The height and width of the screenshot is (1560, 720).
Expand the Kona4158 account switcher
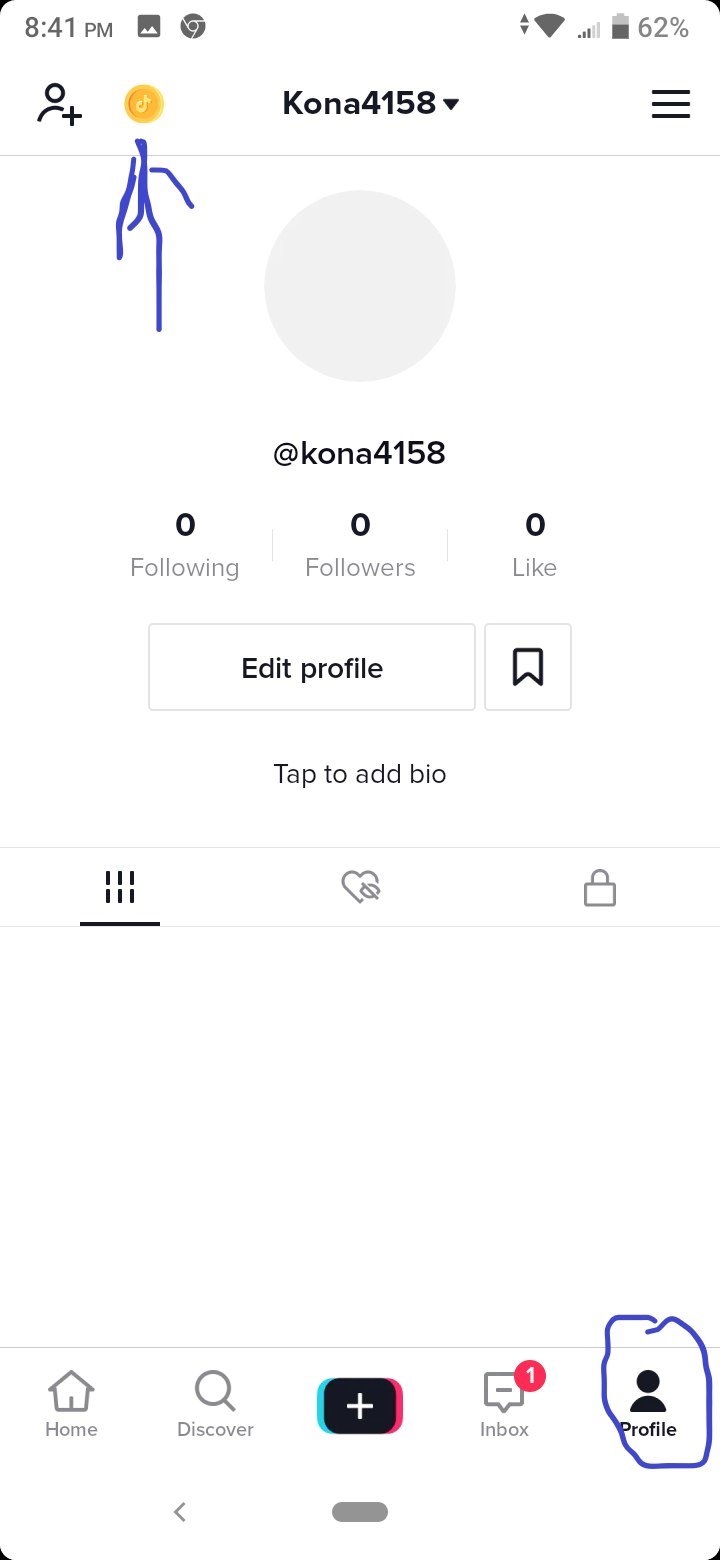click(371, 103)
